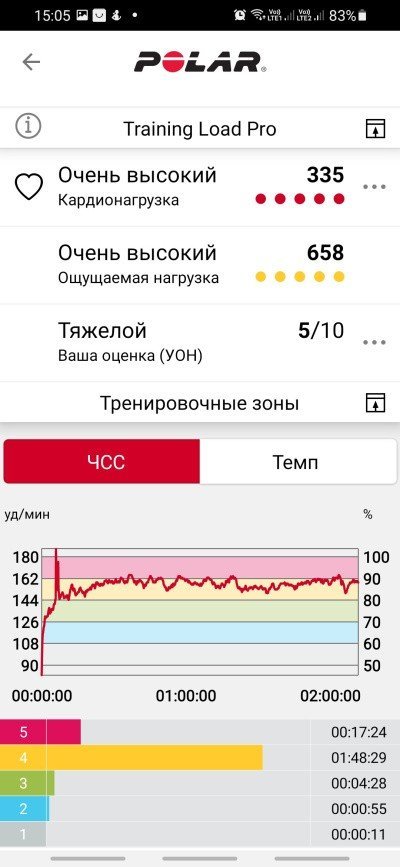Collapse the Training Load Pro section

[375, 129]
